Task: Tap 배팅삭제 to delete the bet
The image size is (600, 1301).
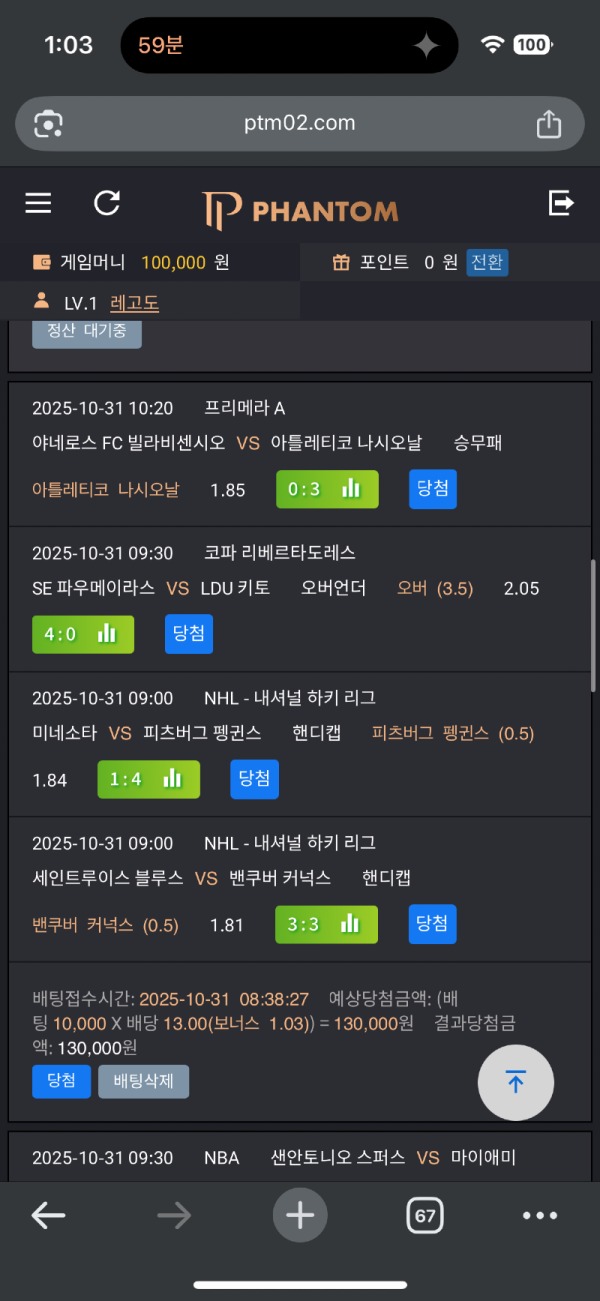Action: click(143, 1081)
